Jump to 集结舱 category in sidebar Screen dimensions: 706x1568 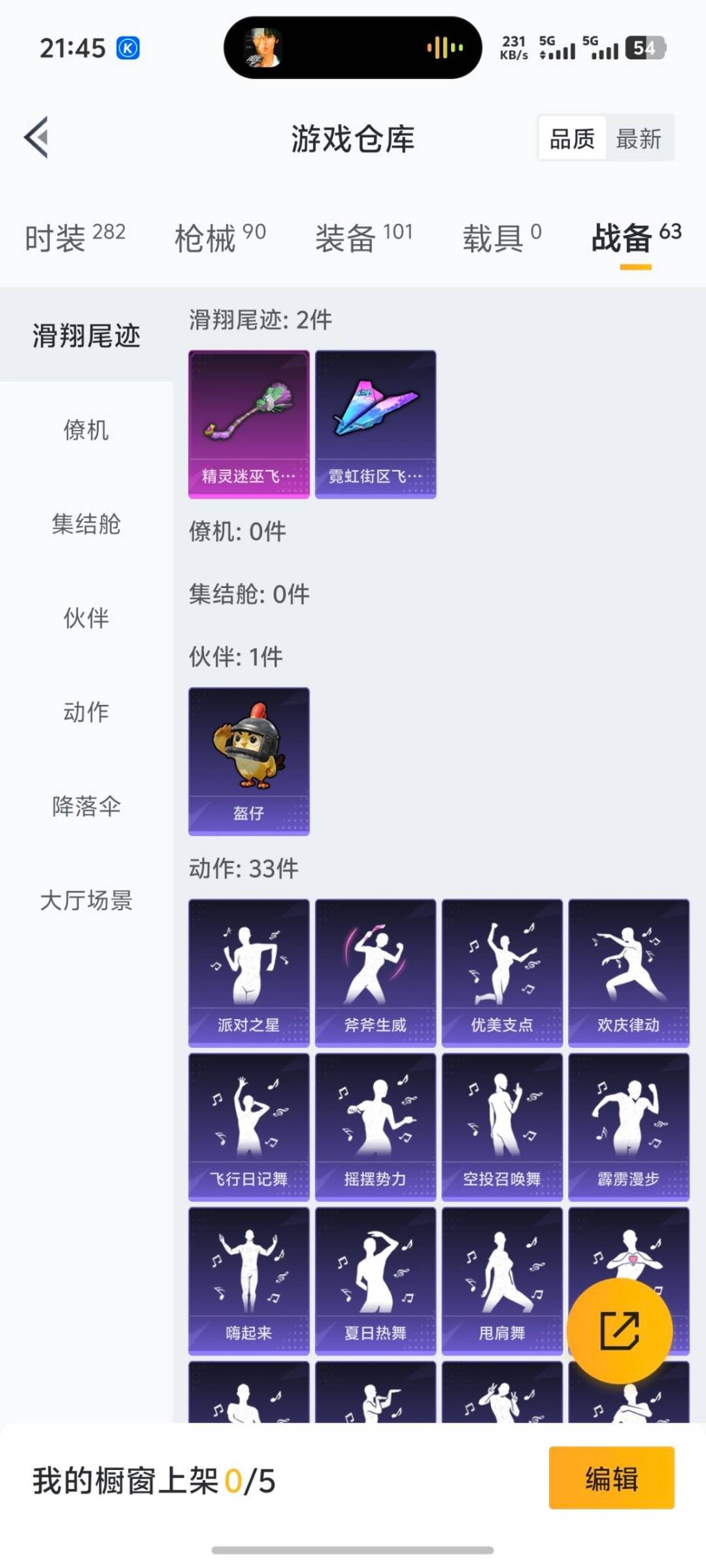pos(86,524)
